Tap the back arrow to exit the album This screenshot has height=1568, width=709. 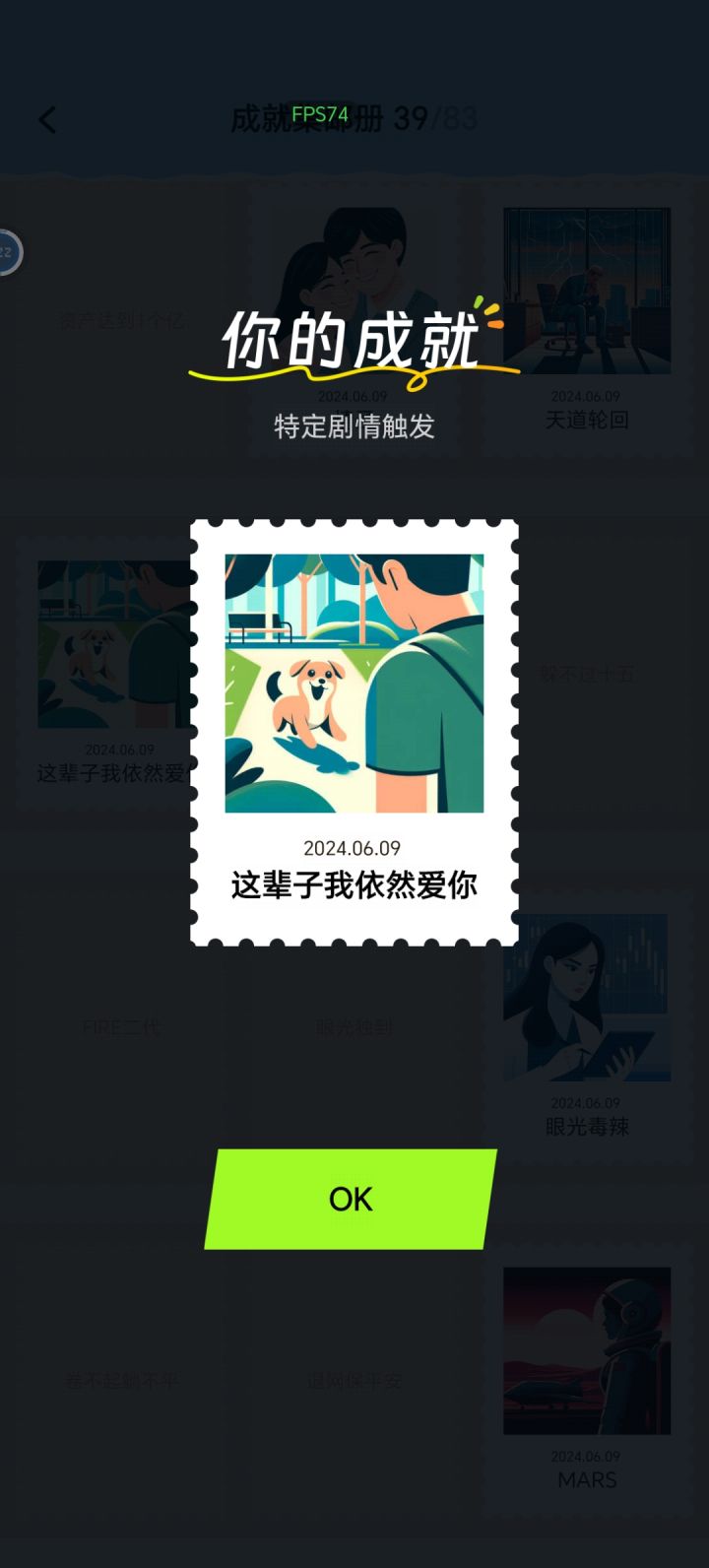pos(47,119)
